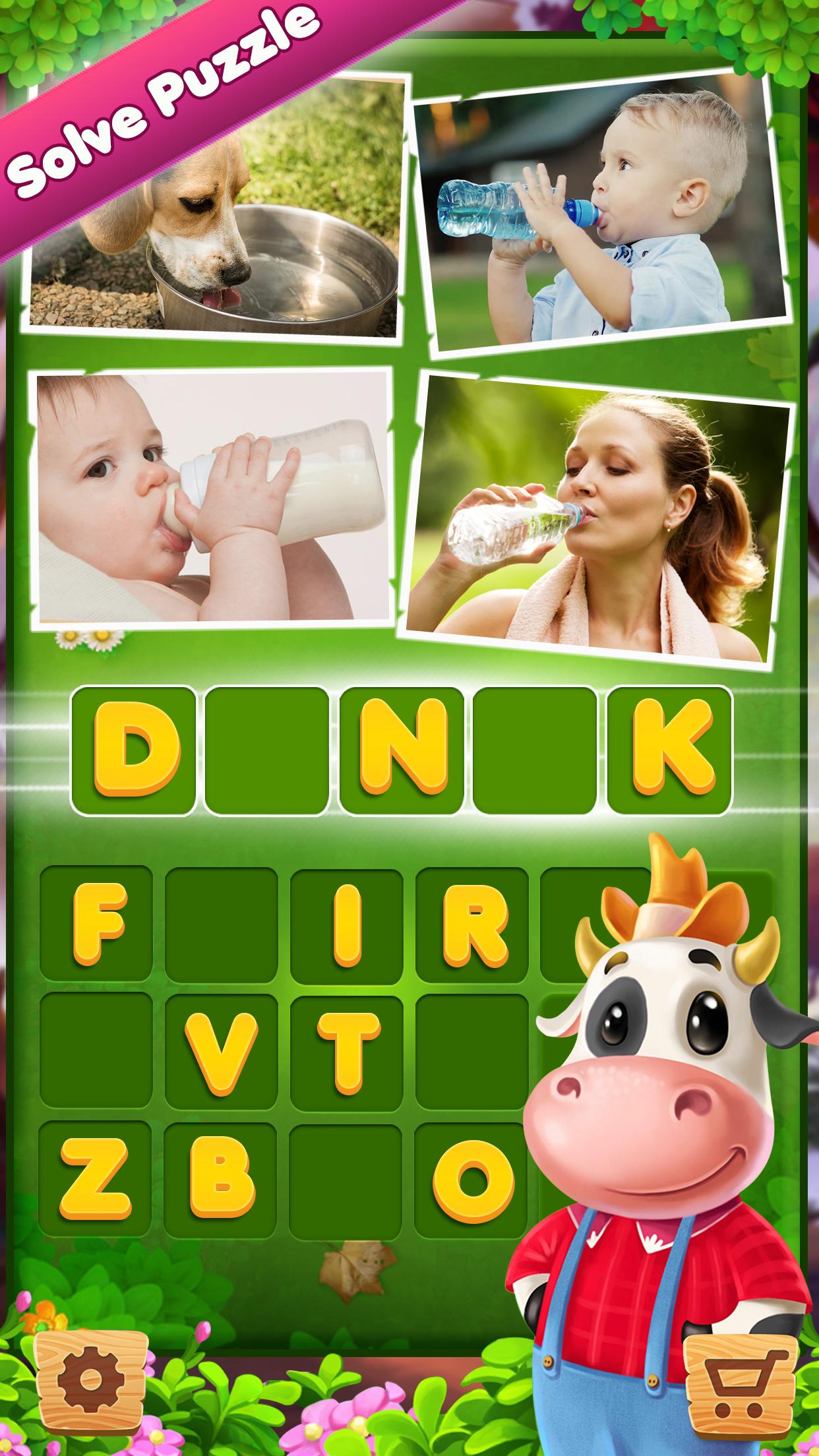
Task: Pick the letter F tile
Action: pyautogui.click(x=96, y=923)
